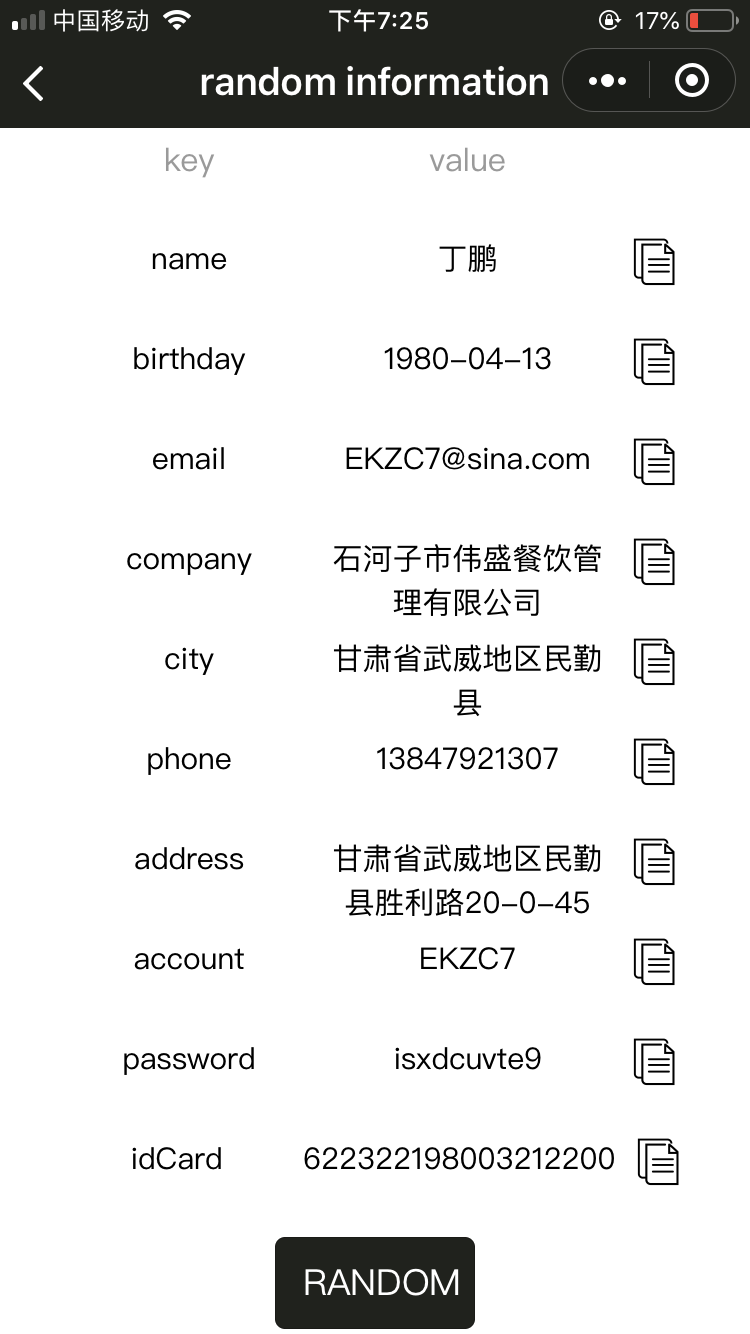Copy the name value

pos(654,261)
